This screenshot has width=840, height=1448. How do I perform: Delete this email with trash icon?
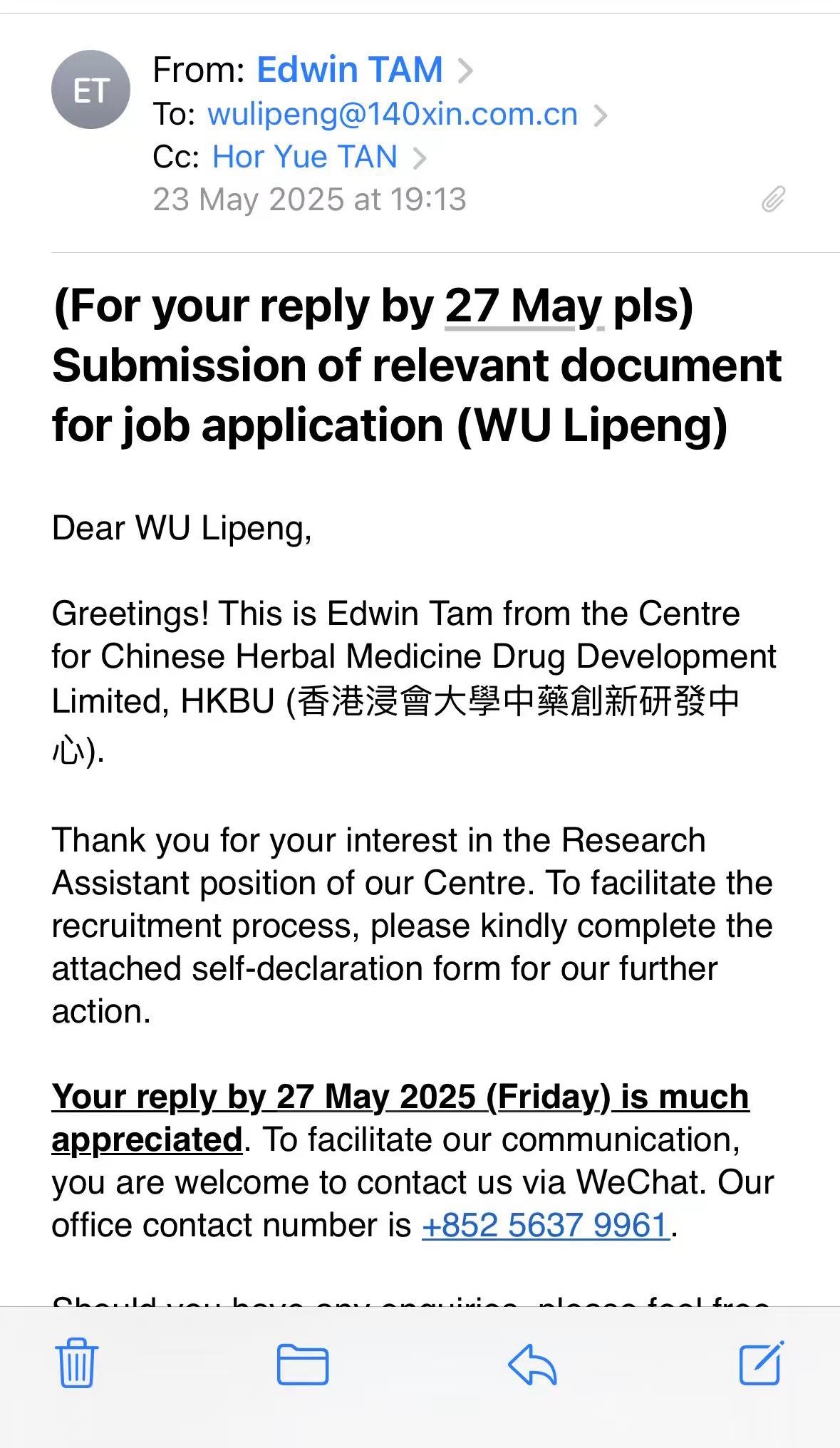(x=76, y=1363)
